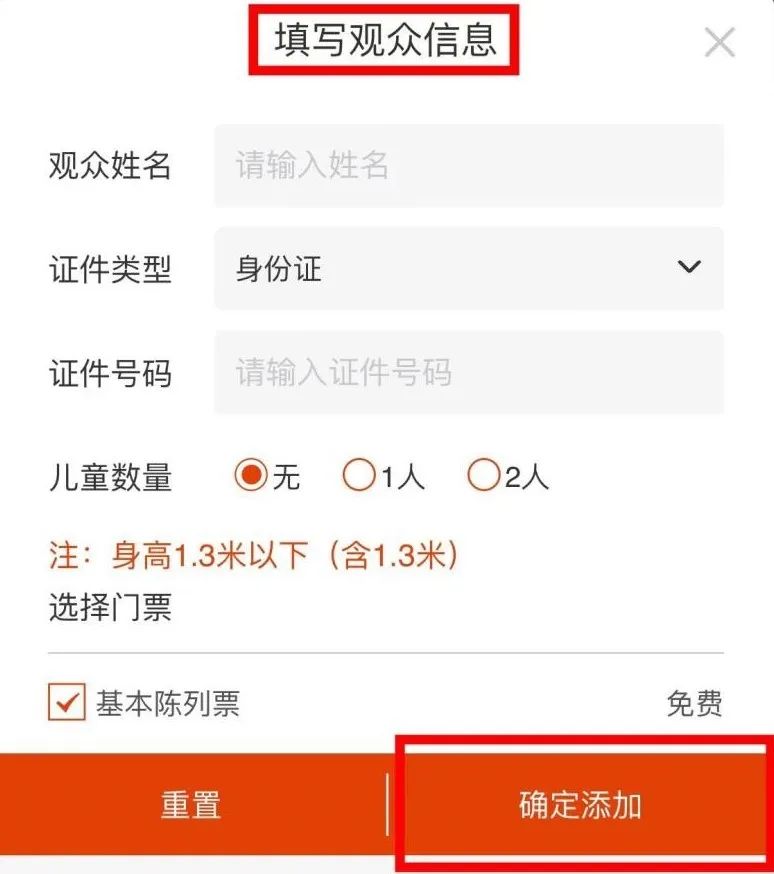This screenshot has width=774, height=874.
Task: Open the 证件类型 dropdown showing 身份证
Action: tap(468, 268)
